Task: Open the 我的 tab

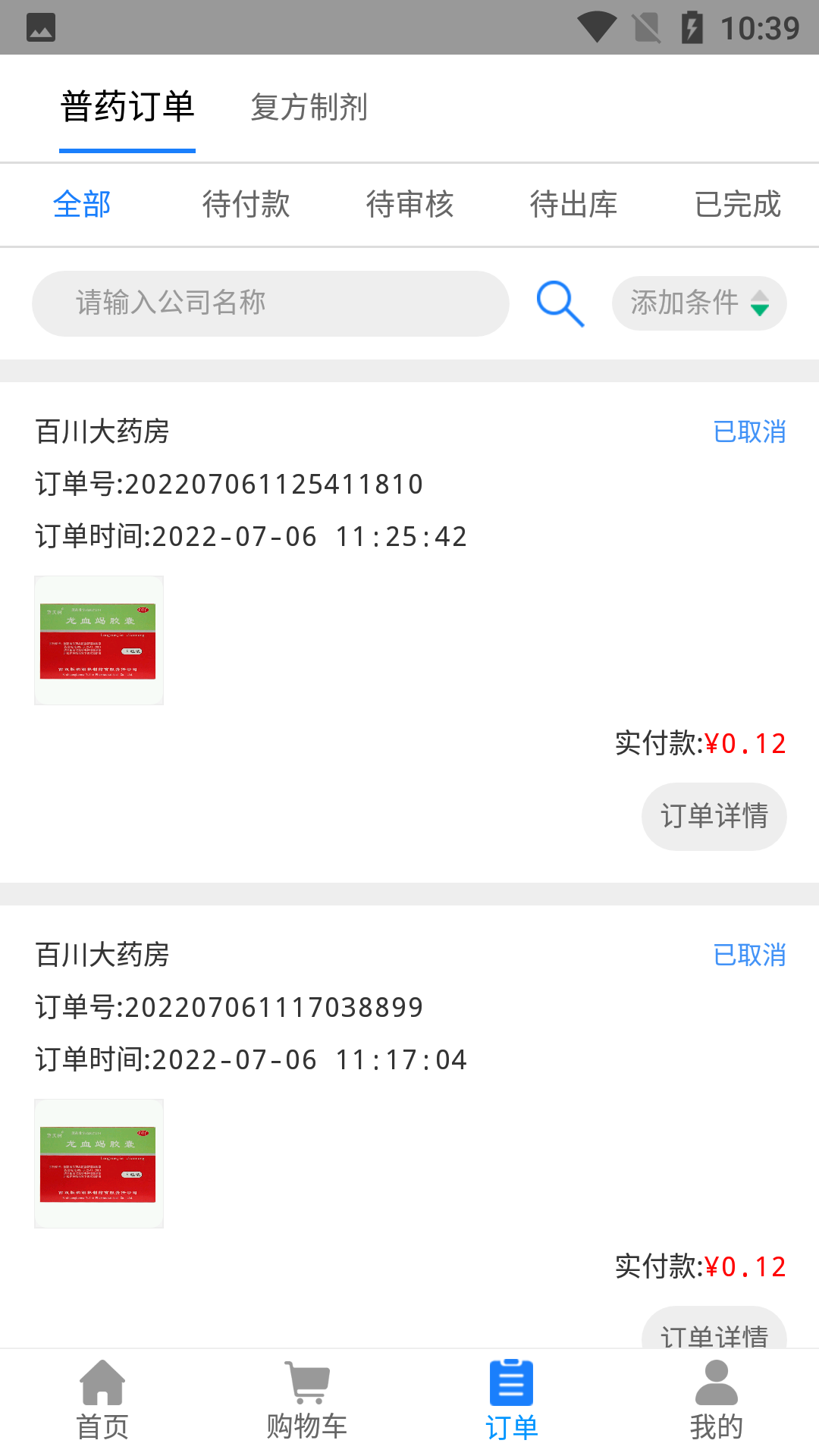Action: [x=717, y=1401]
